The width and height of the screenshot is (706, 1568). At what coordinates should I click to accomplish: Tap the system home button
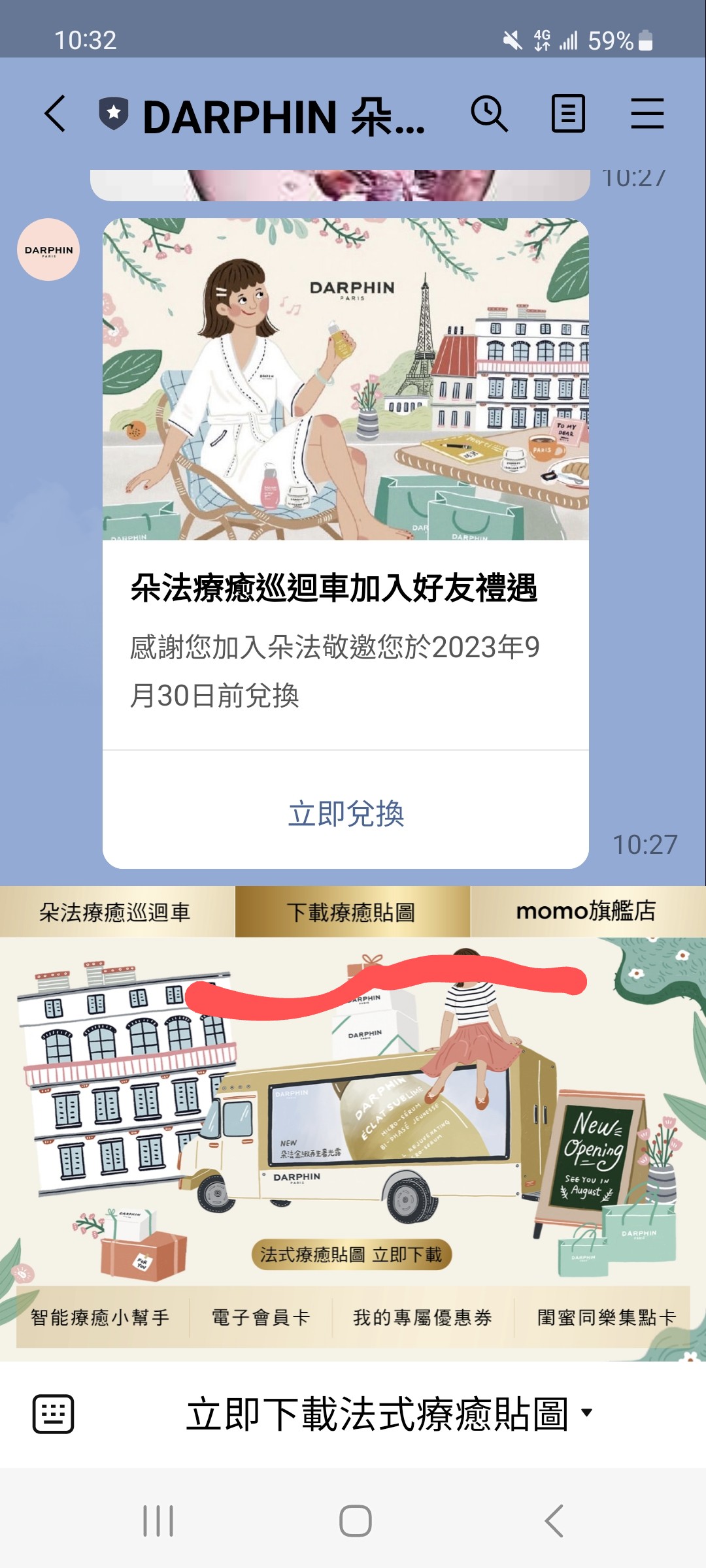tap(355, 1521)
